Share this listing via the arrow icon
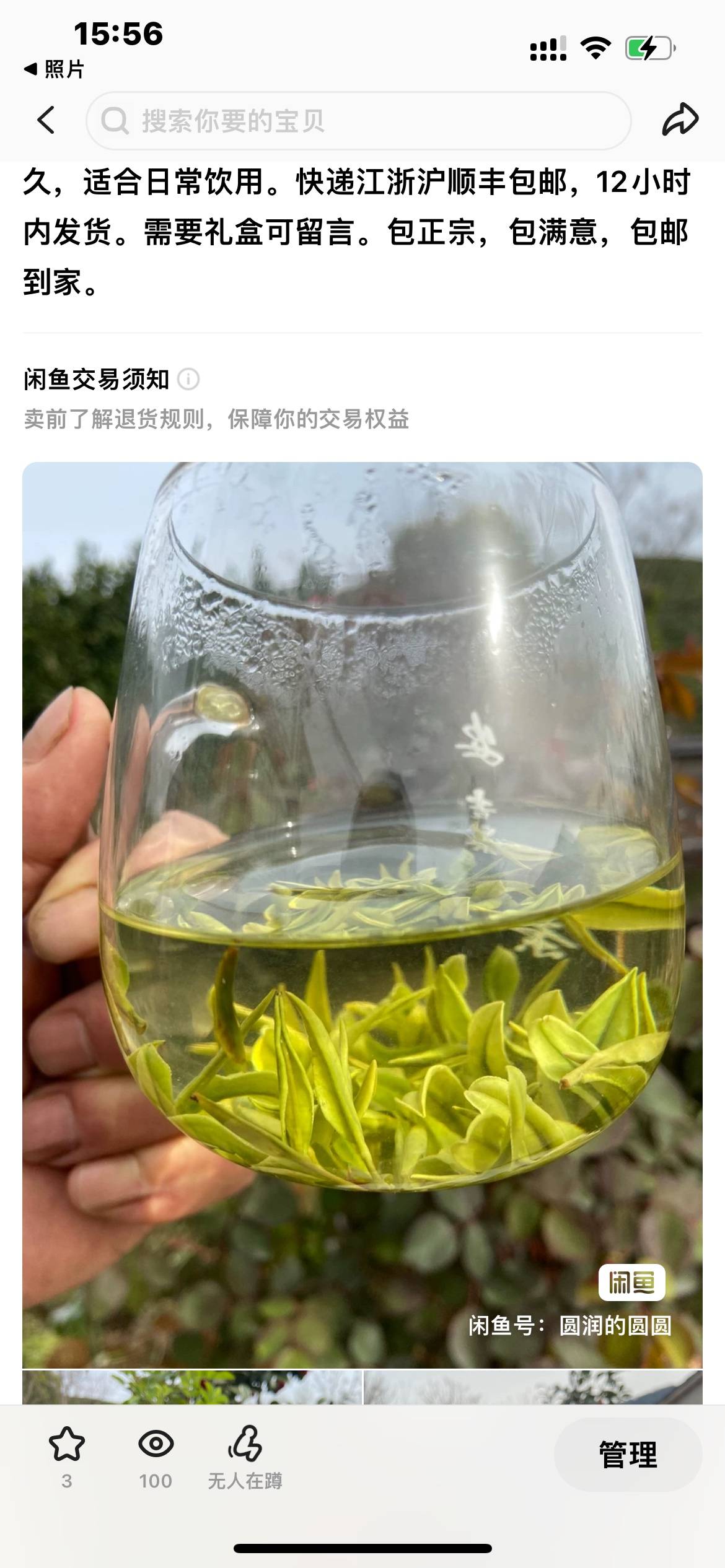Viewport: 725px width, 1568px height. (680, 119)
